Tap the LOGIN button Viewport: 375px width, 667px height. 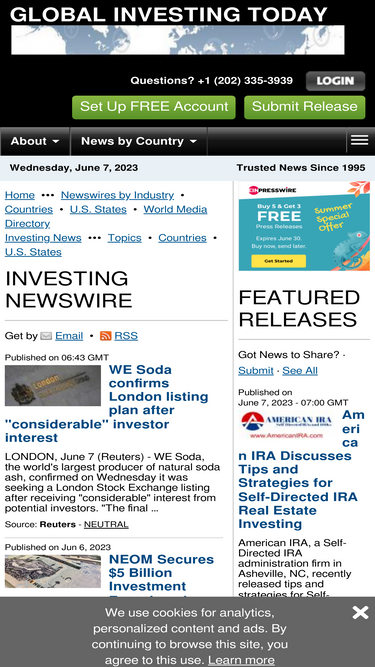tap(335, 81)
